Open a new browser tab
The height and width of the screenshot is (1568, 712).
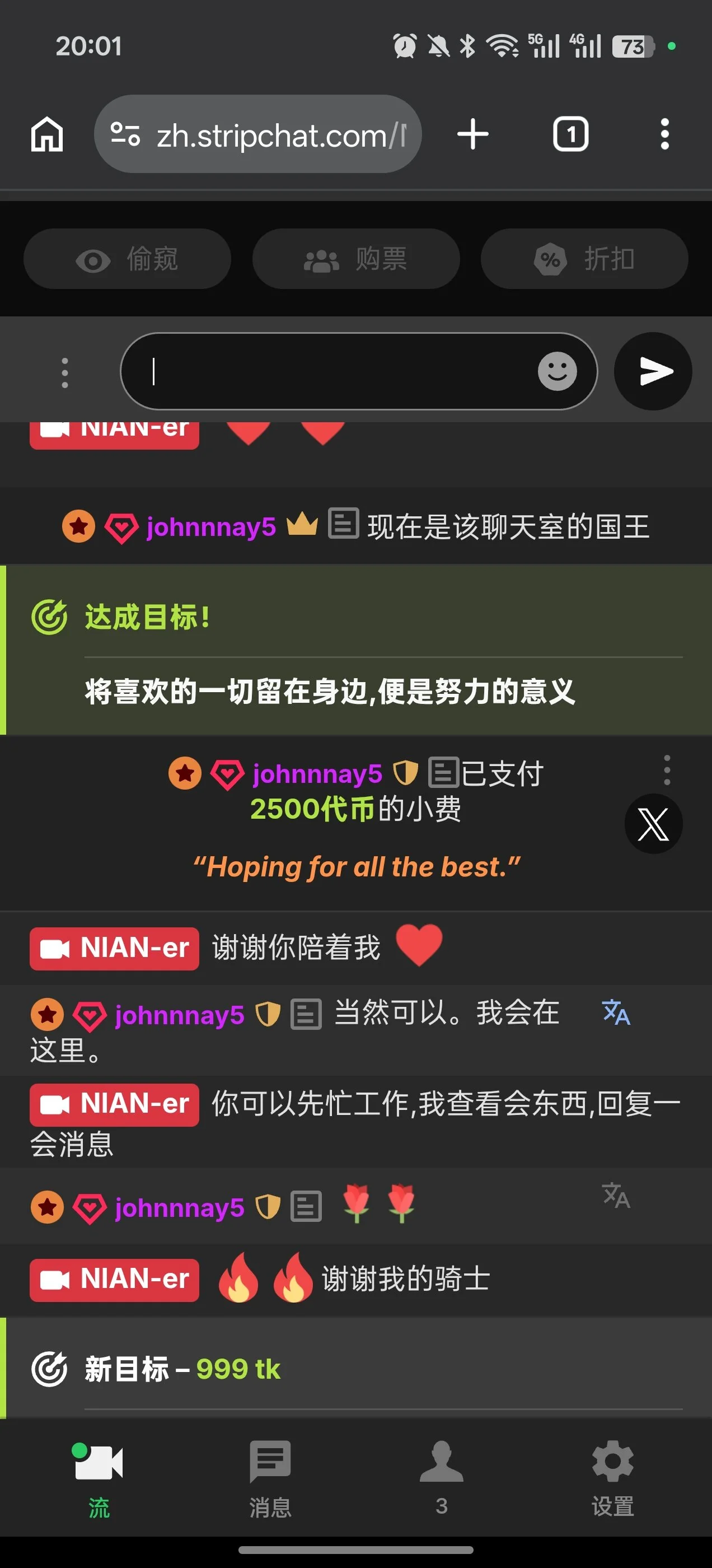pos(473,134)
